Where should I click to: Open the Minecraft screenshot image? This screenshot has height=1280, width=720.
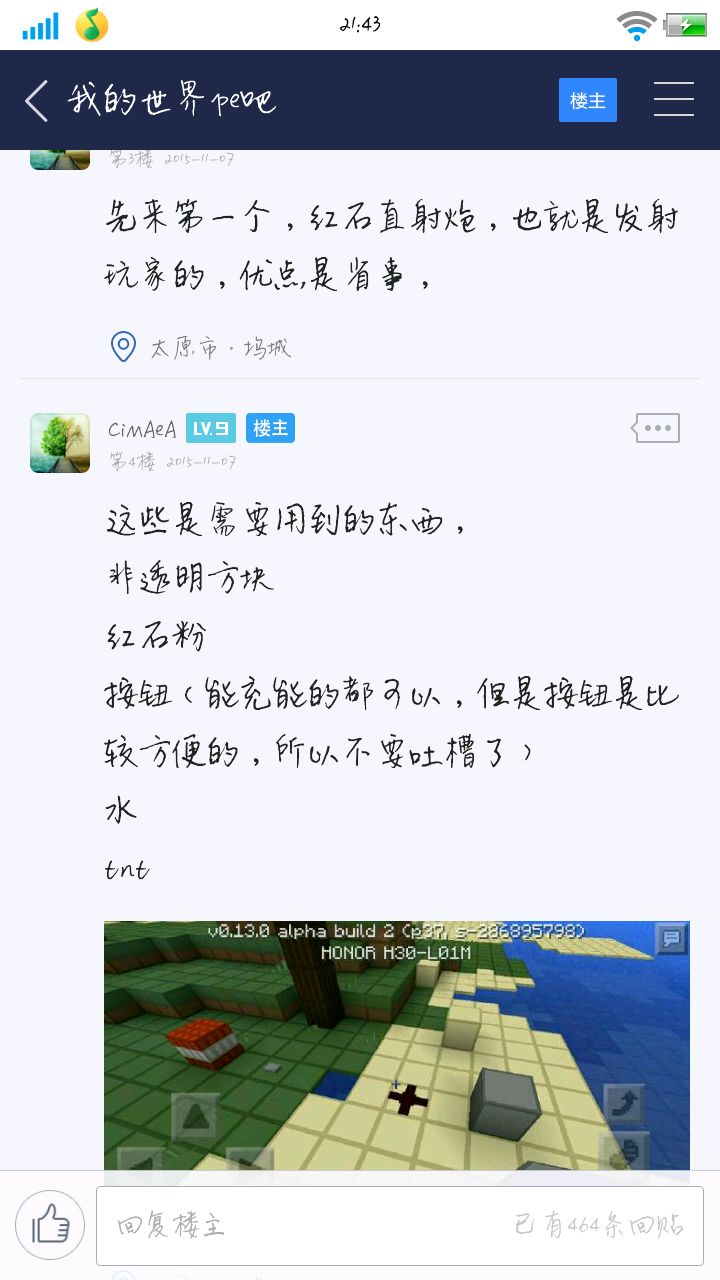396,1044
